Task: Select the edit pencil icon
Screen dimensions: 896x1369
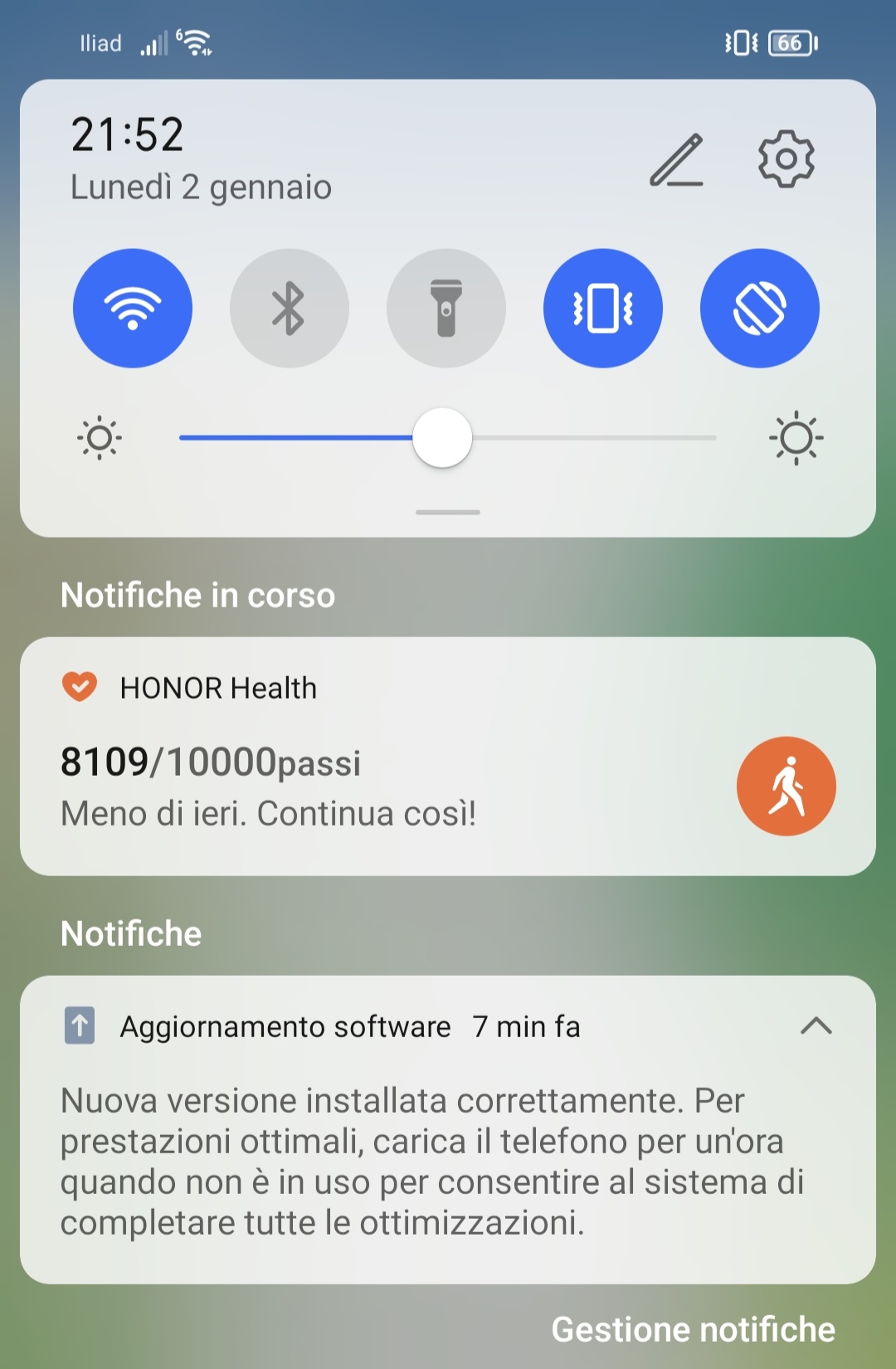Action: [x=677, y=160]
